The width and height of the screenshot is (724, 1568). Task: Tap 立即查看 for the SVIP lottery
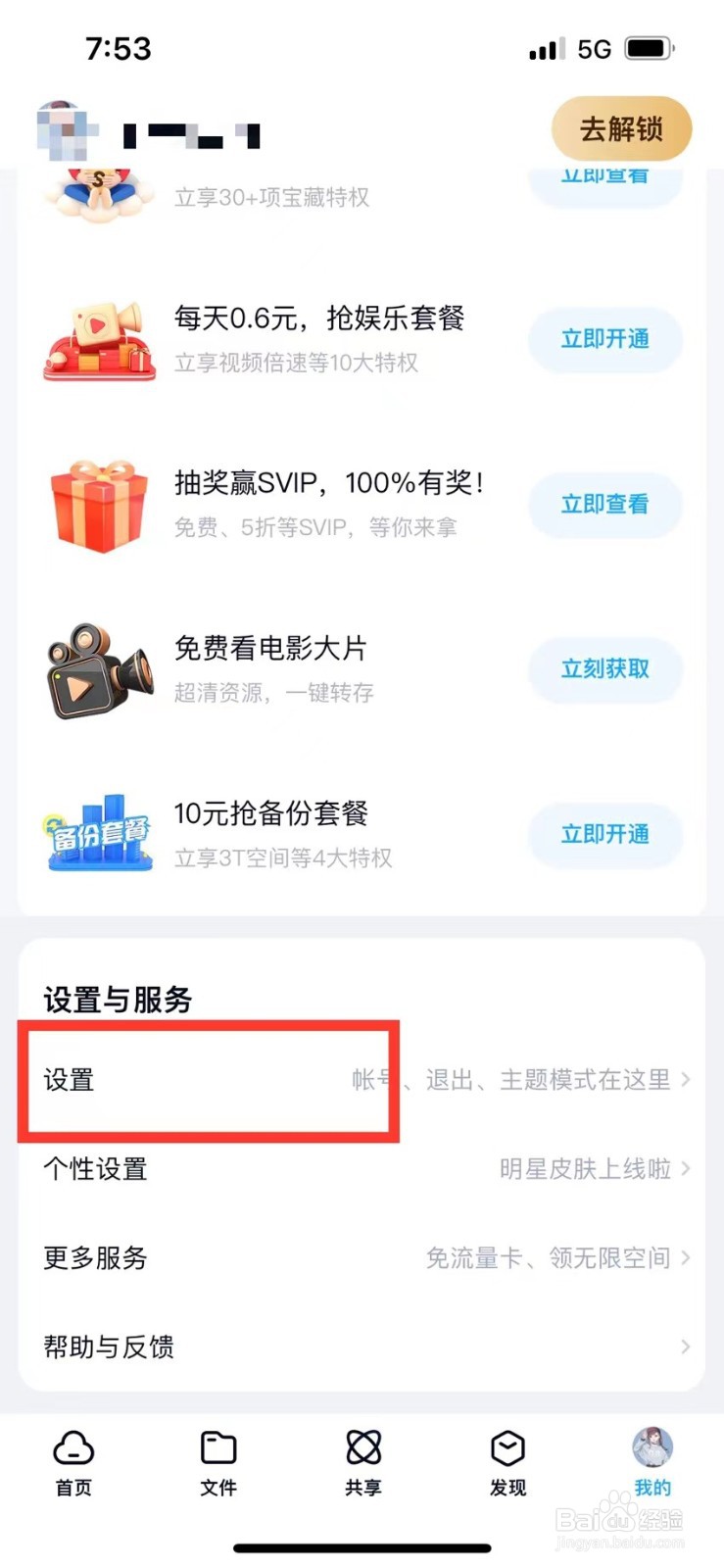(605, 505)
